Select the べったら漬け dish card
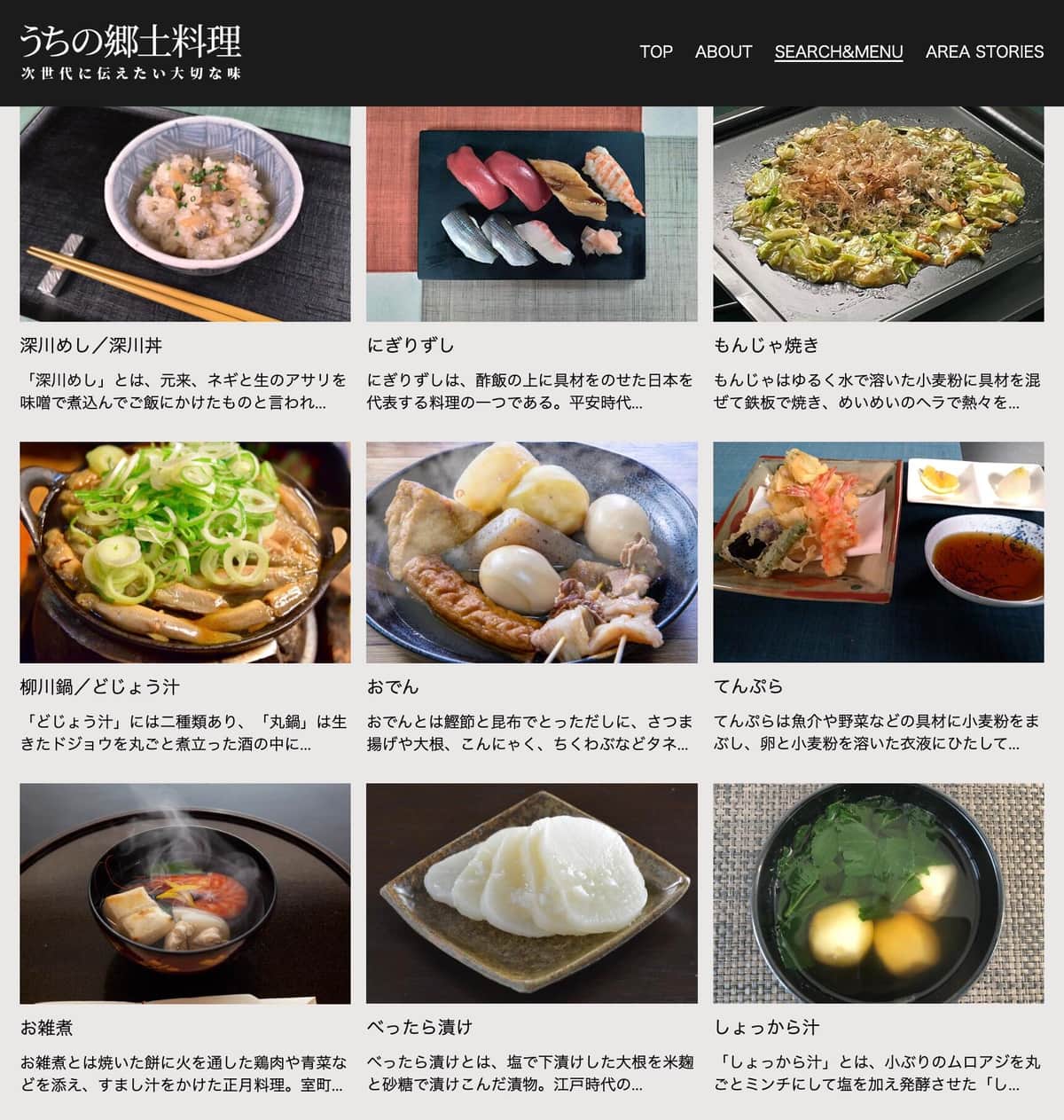 pyautogui.click(x=531, y=893)
